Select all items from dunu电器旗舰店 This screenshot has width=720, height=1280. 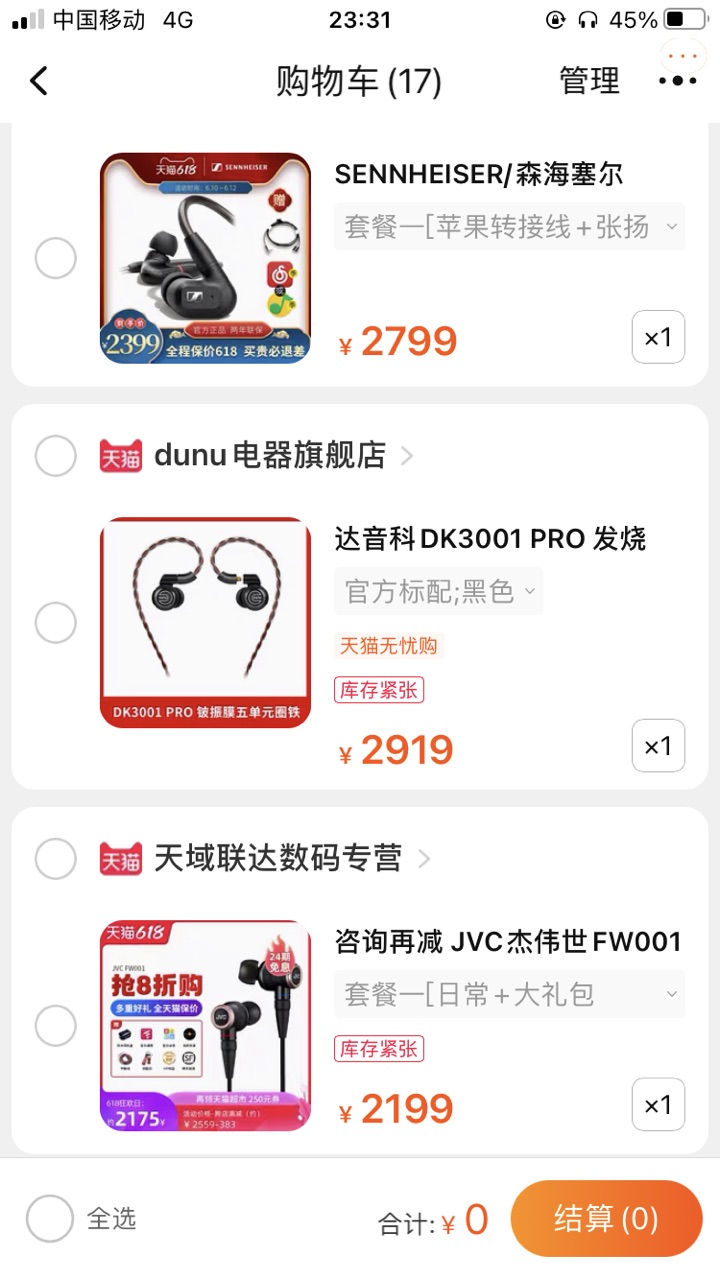tap(56, 456)
